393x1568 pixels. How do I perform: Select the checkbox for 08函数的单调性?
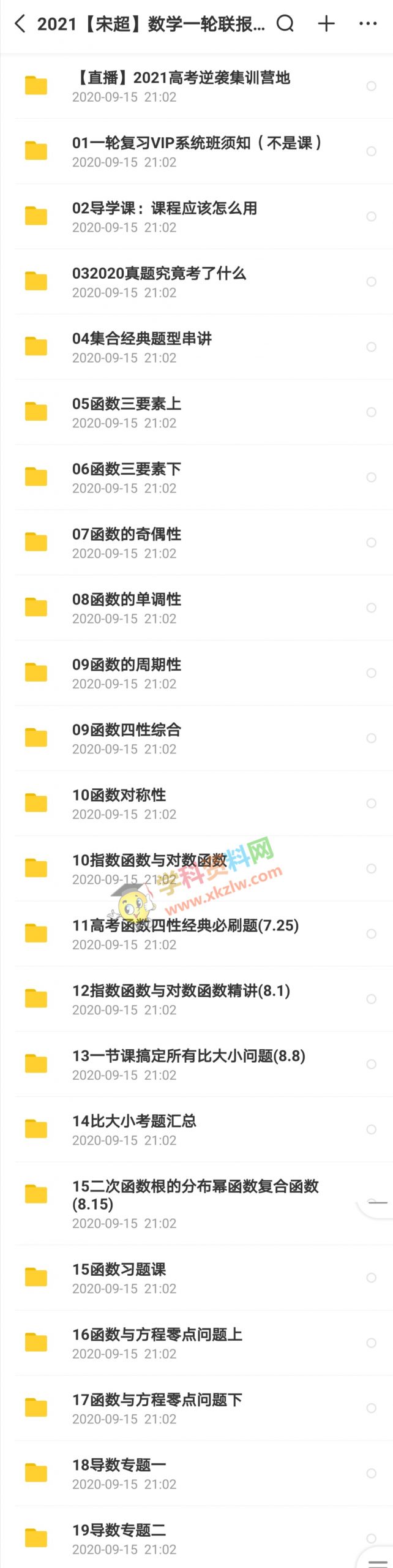point(371,608)
